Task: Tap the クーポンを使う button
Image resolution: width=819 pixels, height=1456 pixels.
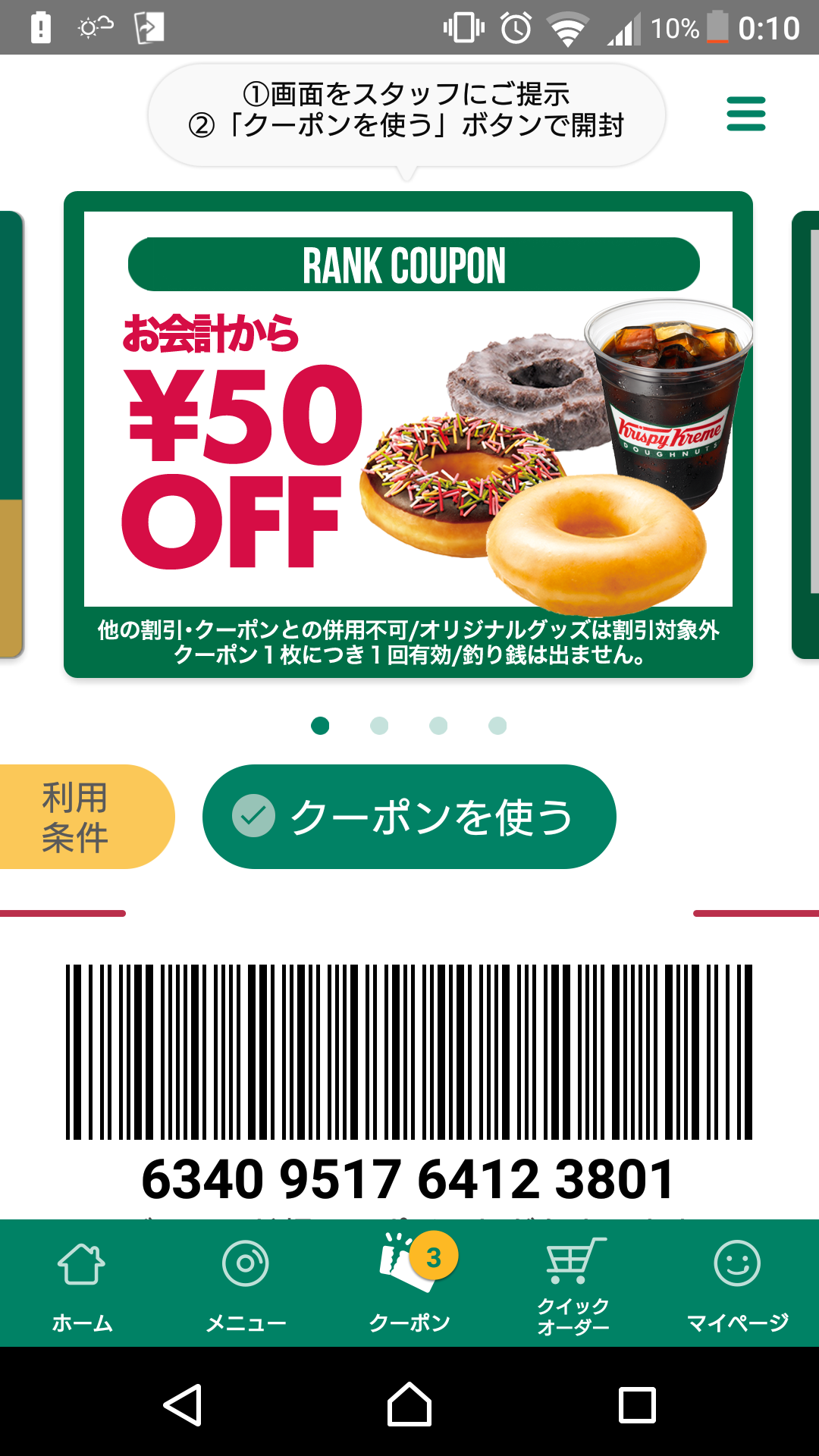Action: (409, 817)
